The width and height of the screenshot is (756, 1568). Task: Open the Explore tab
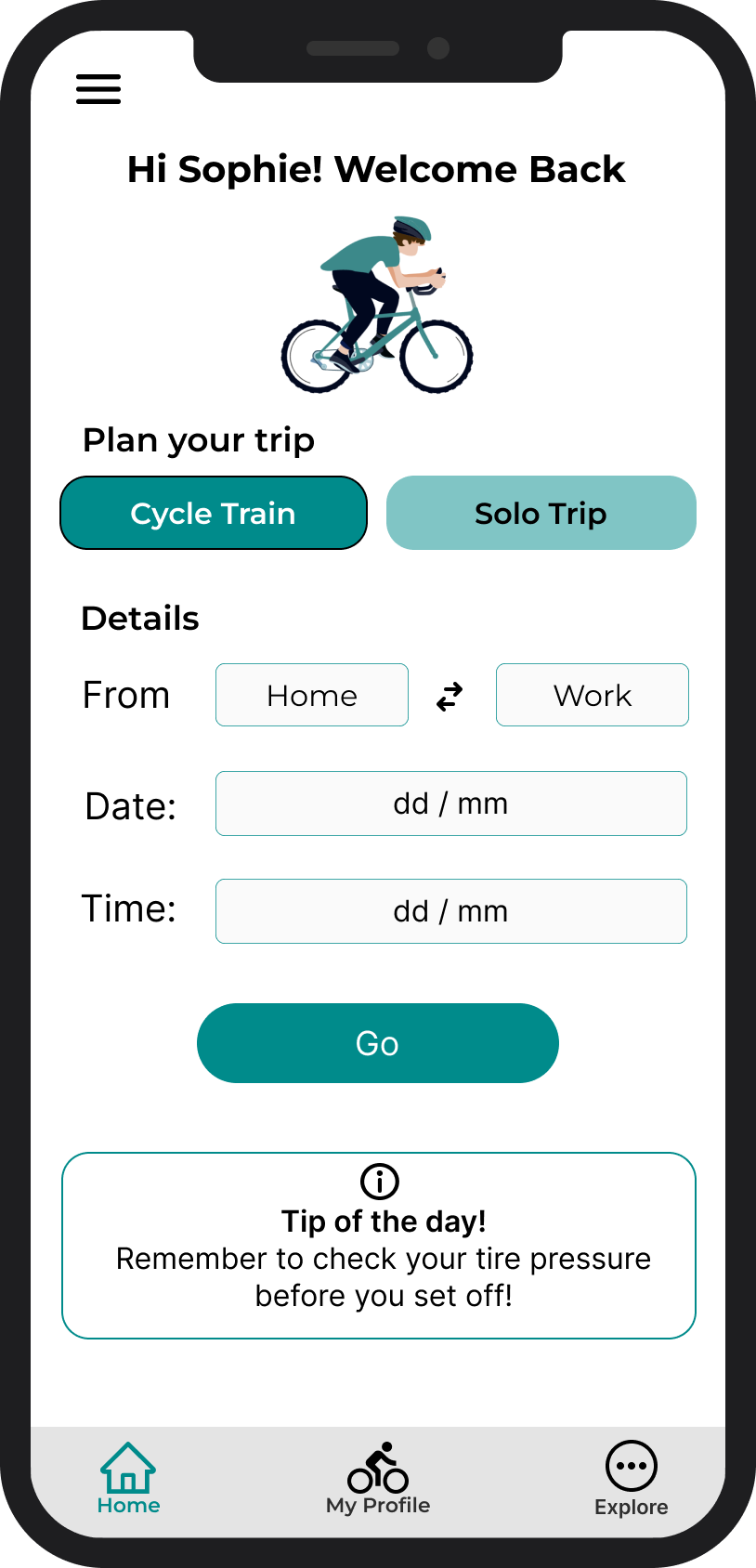click(x=632, y=1479)
